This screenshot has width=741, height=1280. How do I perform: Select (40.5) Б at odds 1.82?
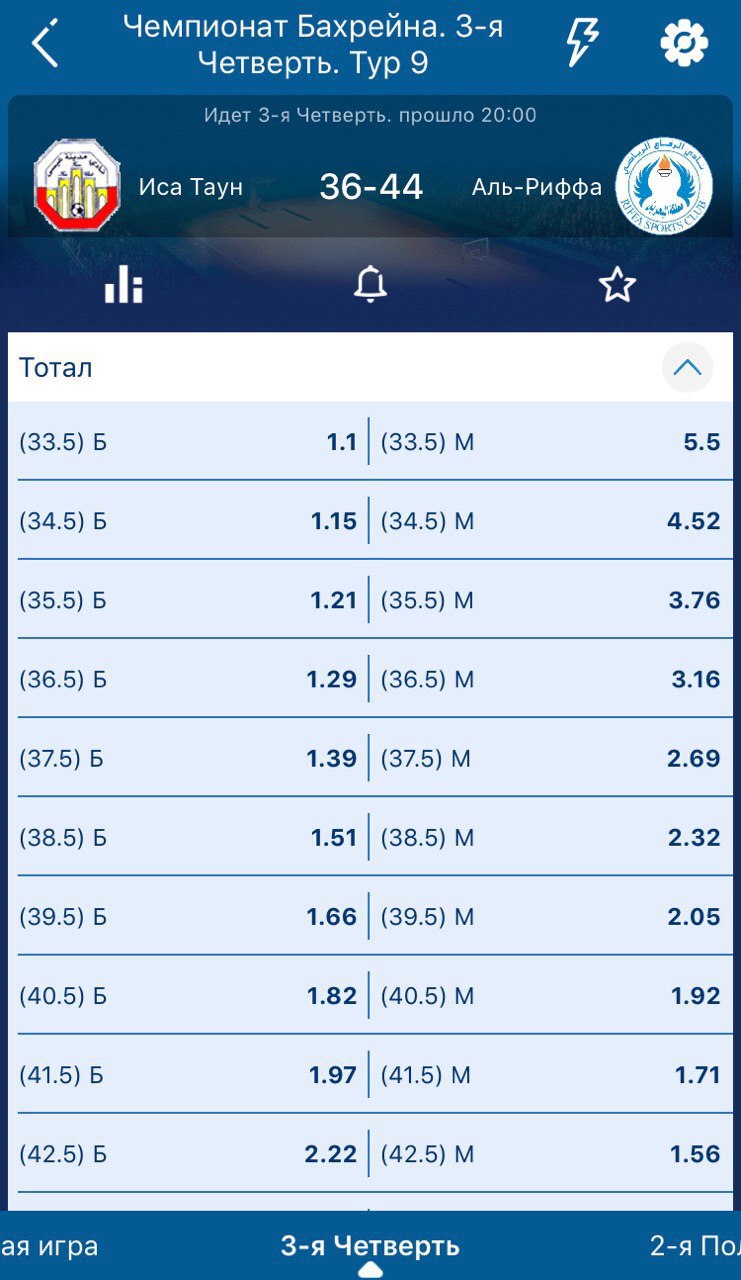click(x=188, y=995)
